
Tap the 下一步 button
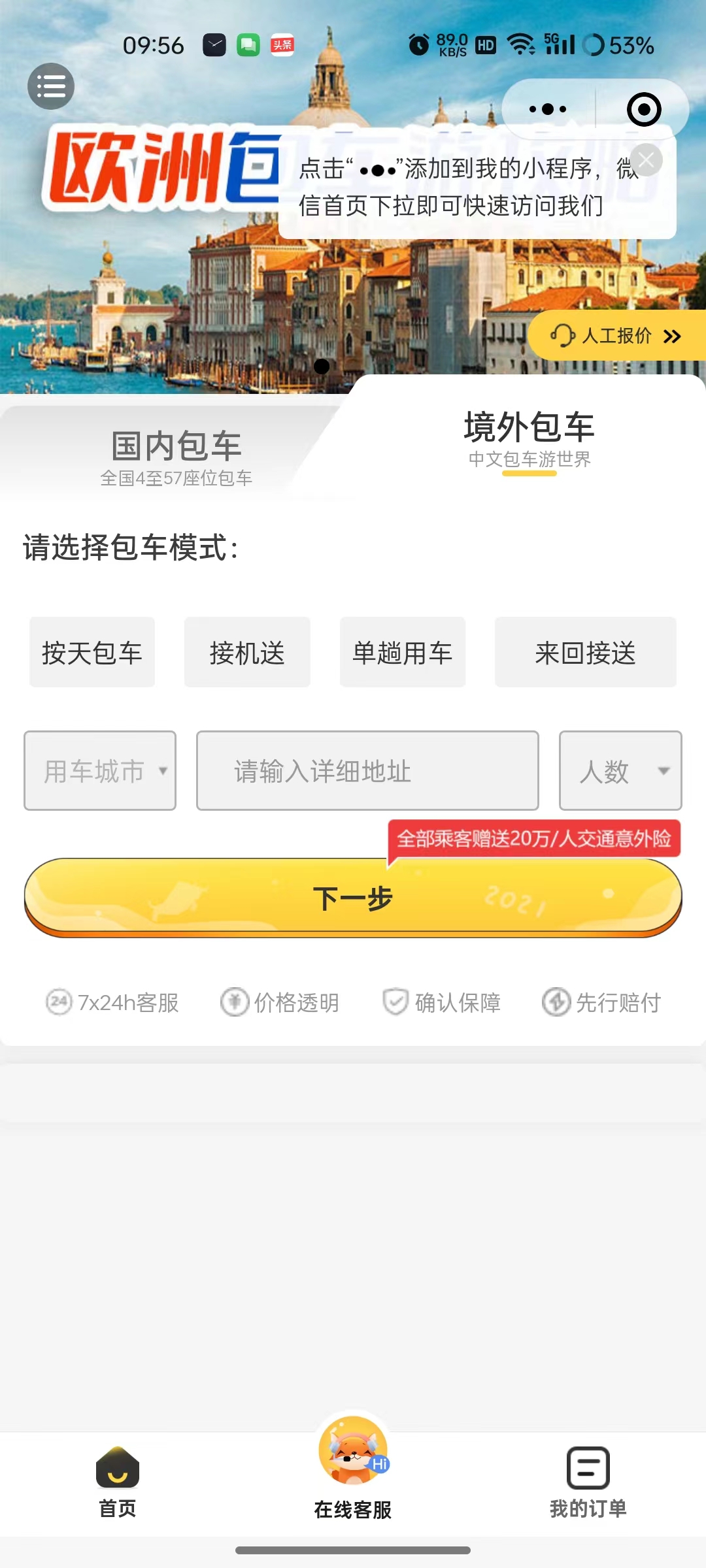click(353, 898)
